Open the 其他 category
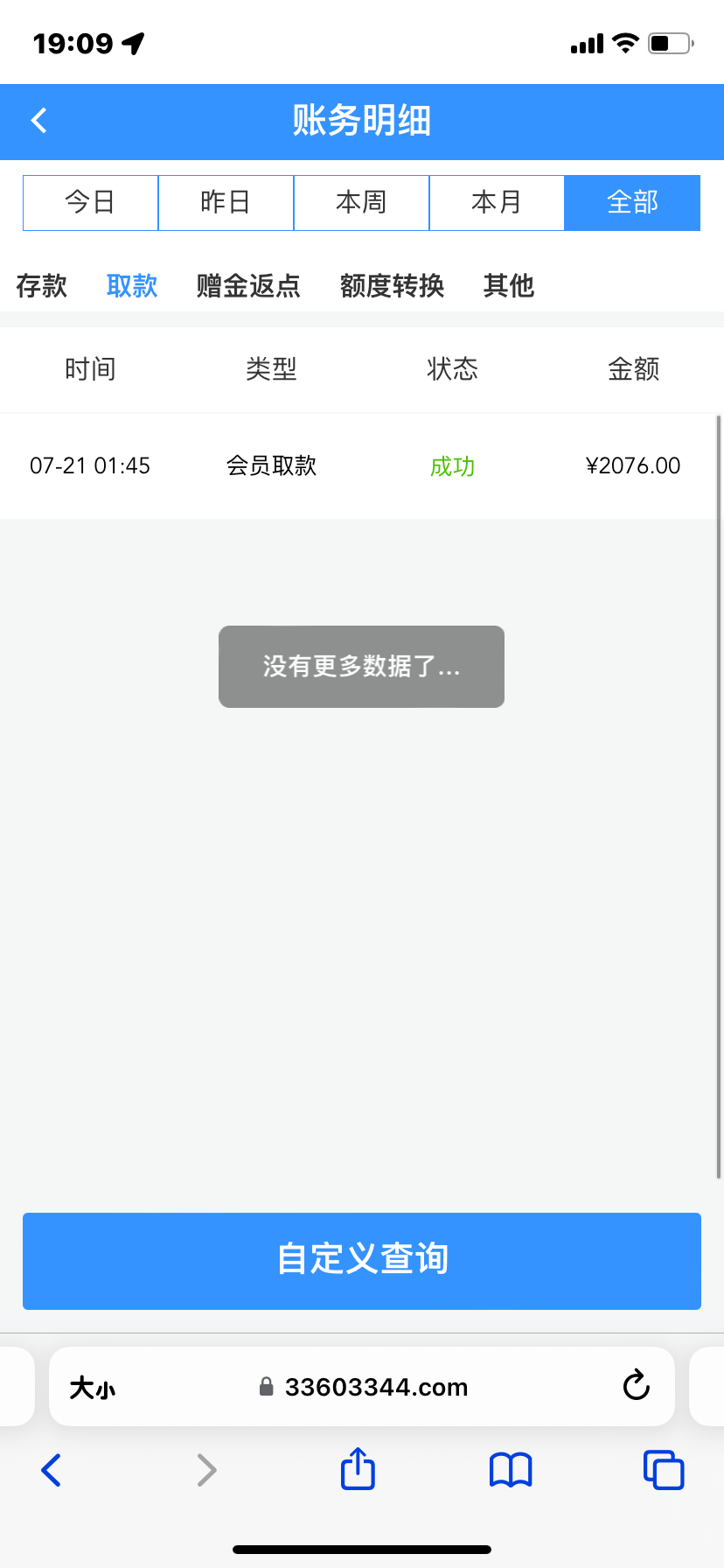Image resolution: width=724 pixels, height=1568 pixels. tap(508, 285)
